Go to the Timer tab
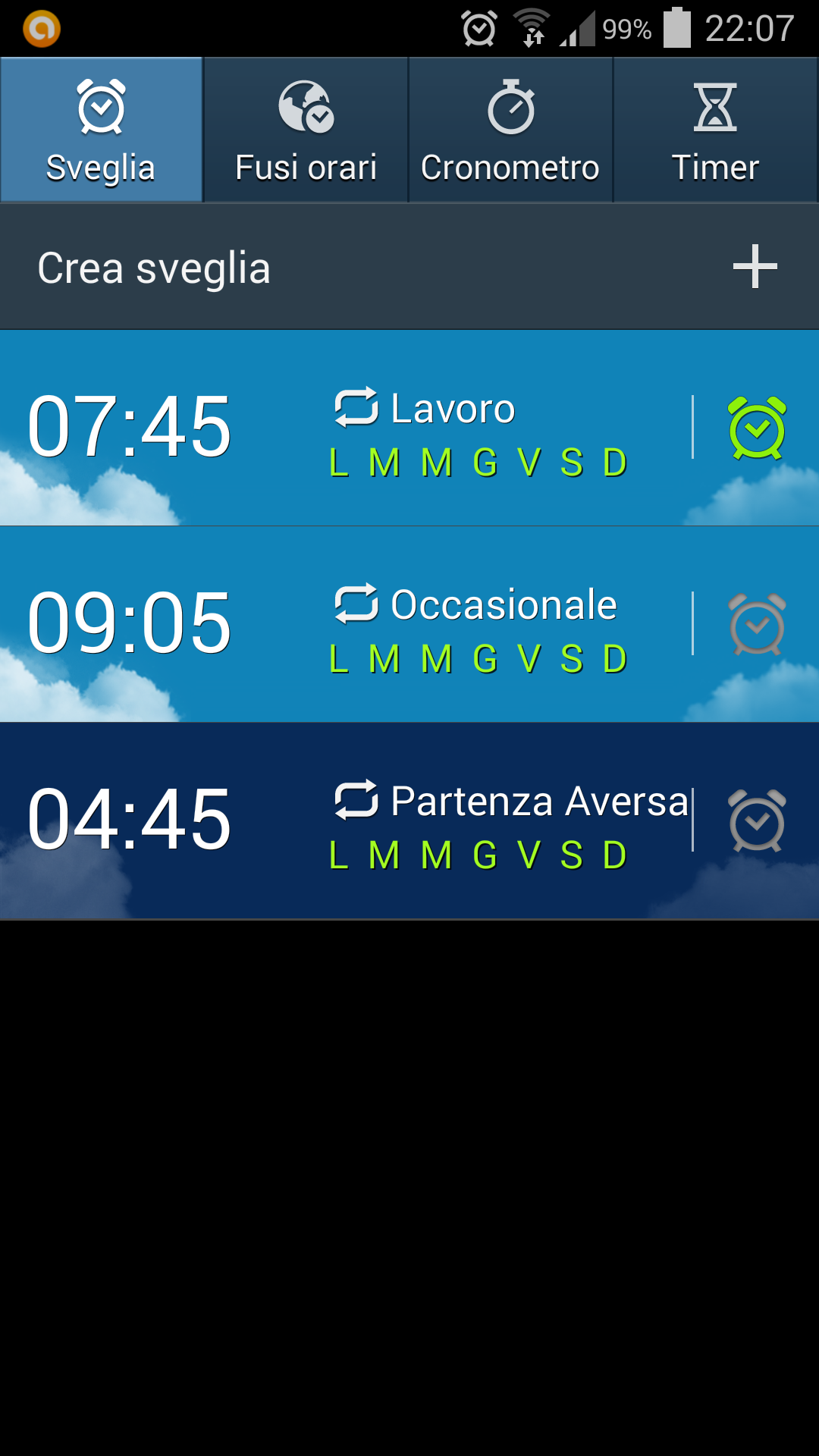Image resolution: width=819 pixels, height=1456 pixels. (x=715, y=130)
